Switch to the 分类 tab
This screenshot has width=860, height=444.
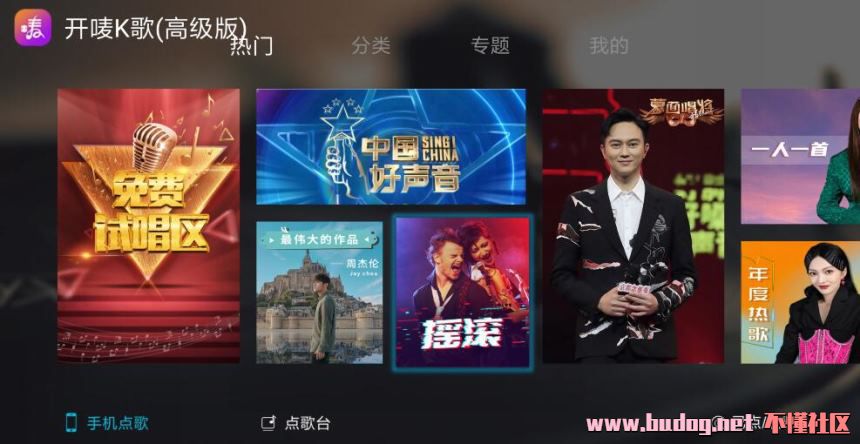tap(370, 45)
